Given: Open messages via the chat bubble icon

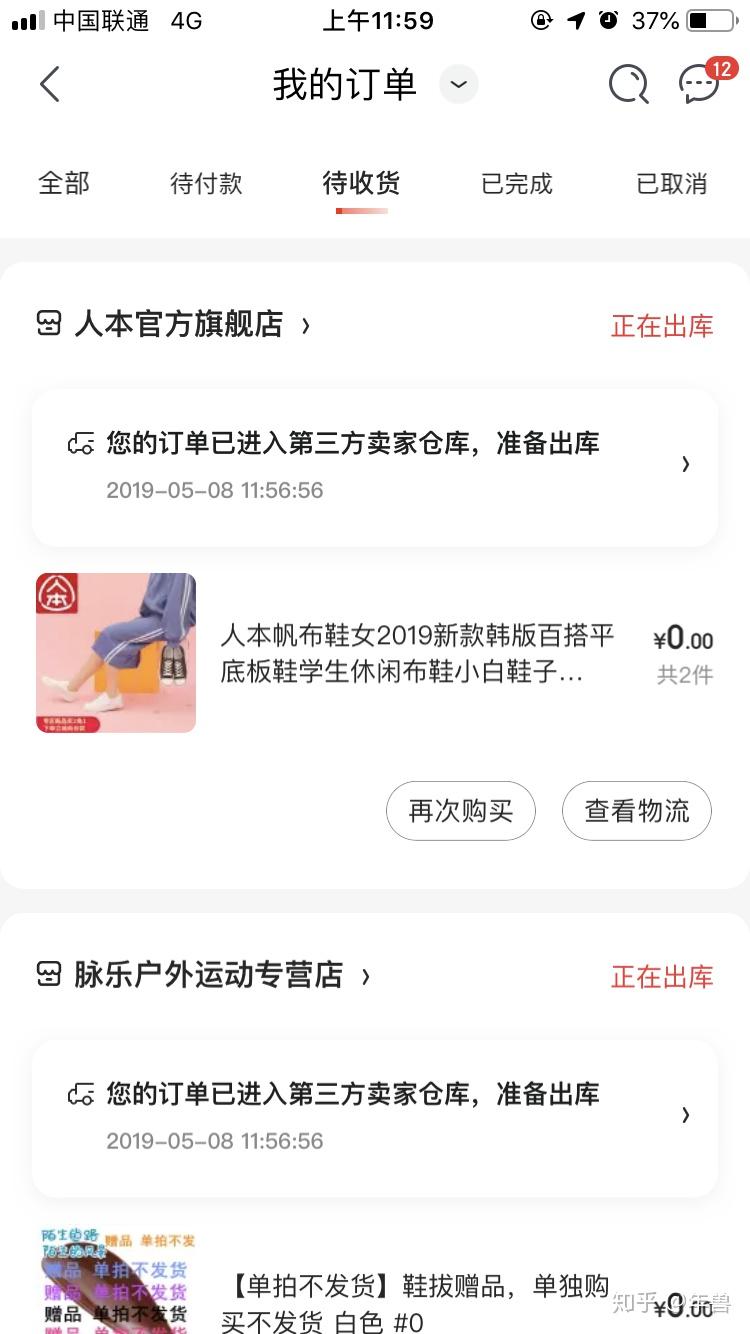Looking at the screenshot, I should (700, 85).
